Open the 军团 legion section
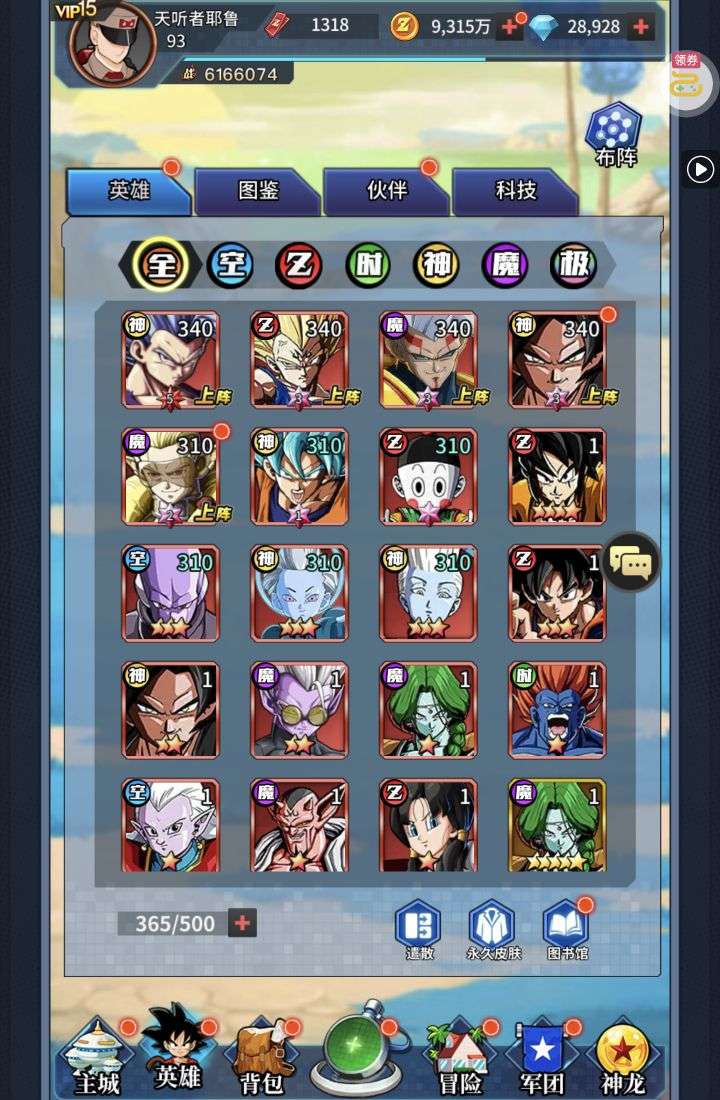 point(543,1055)
